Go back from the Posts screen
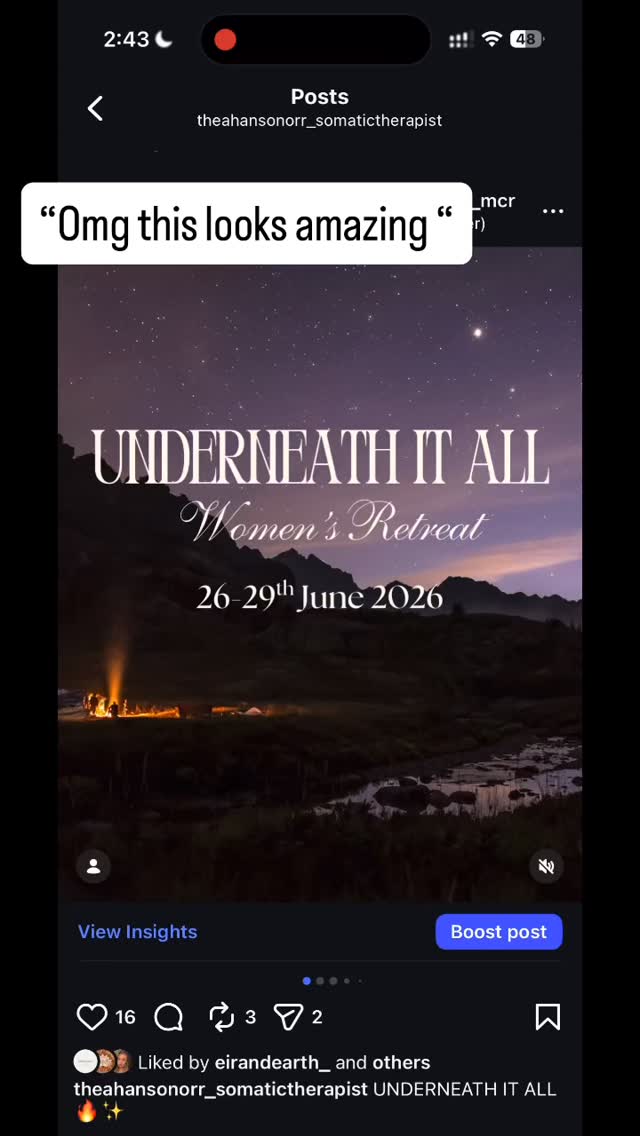640x1136 pixels. point(95,108)
